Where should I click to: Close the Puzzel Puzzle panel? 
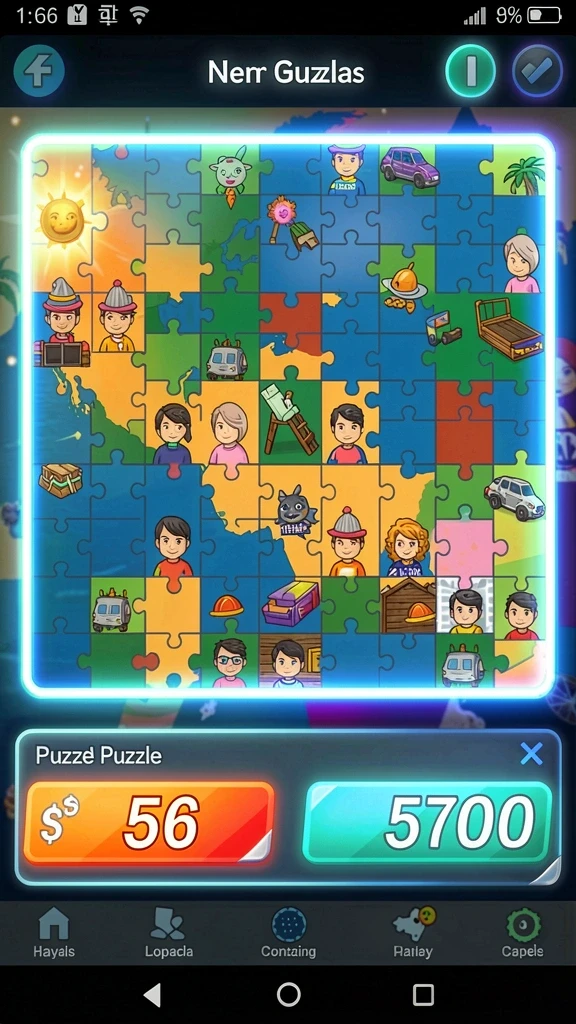532,755
